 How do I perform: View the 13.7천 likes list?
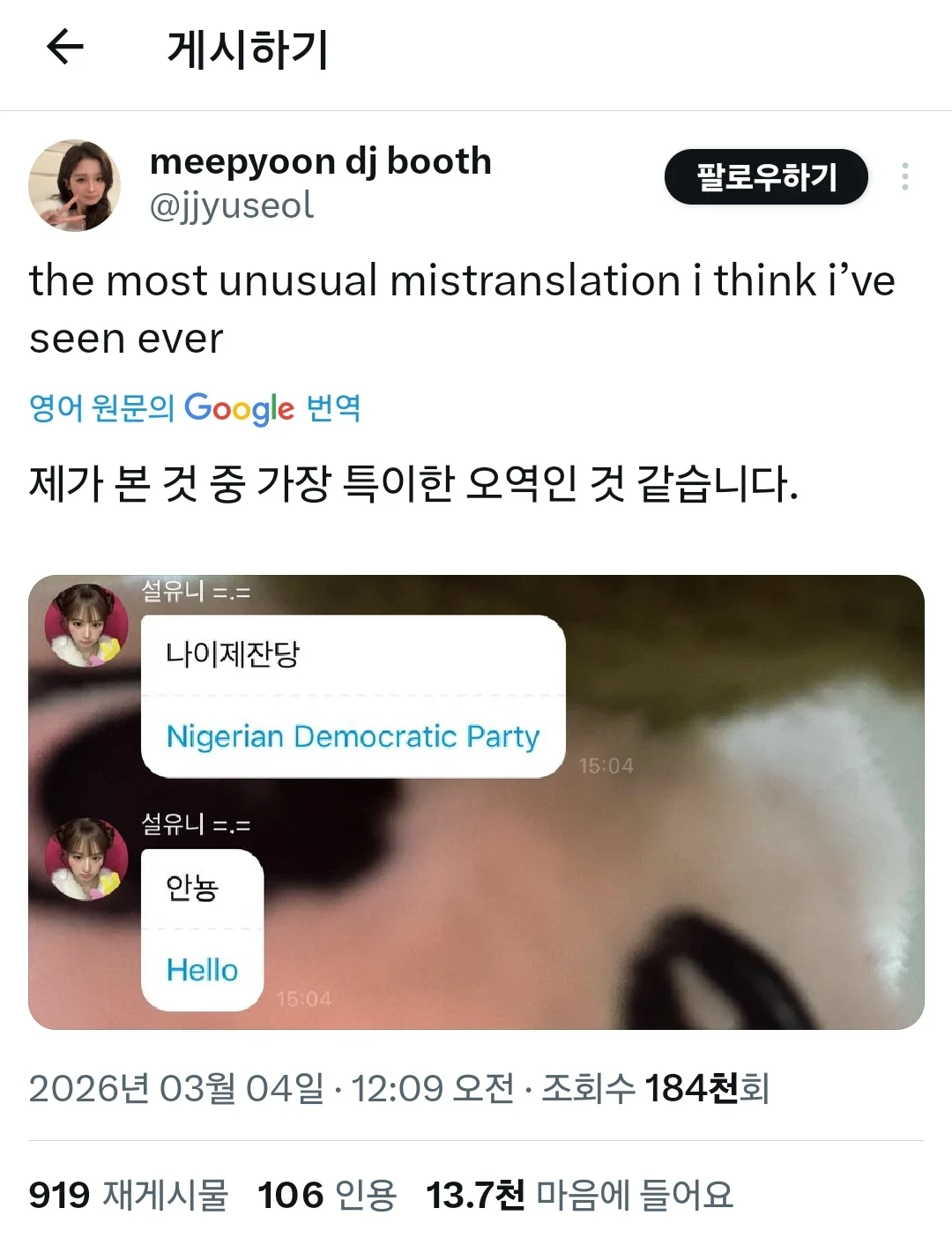click(579, 1196)
